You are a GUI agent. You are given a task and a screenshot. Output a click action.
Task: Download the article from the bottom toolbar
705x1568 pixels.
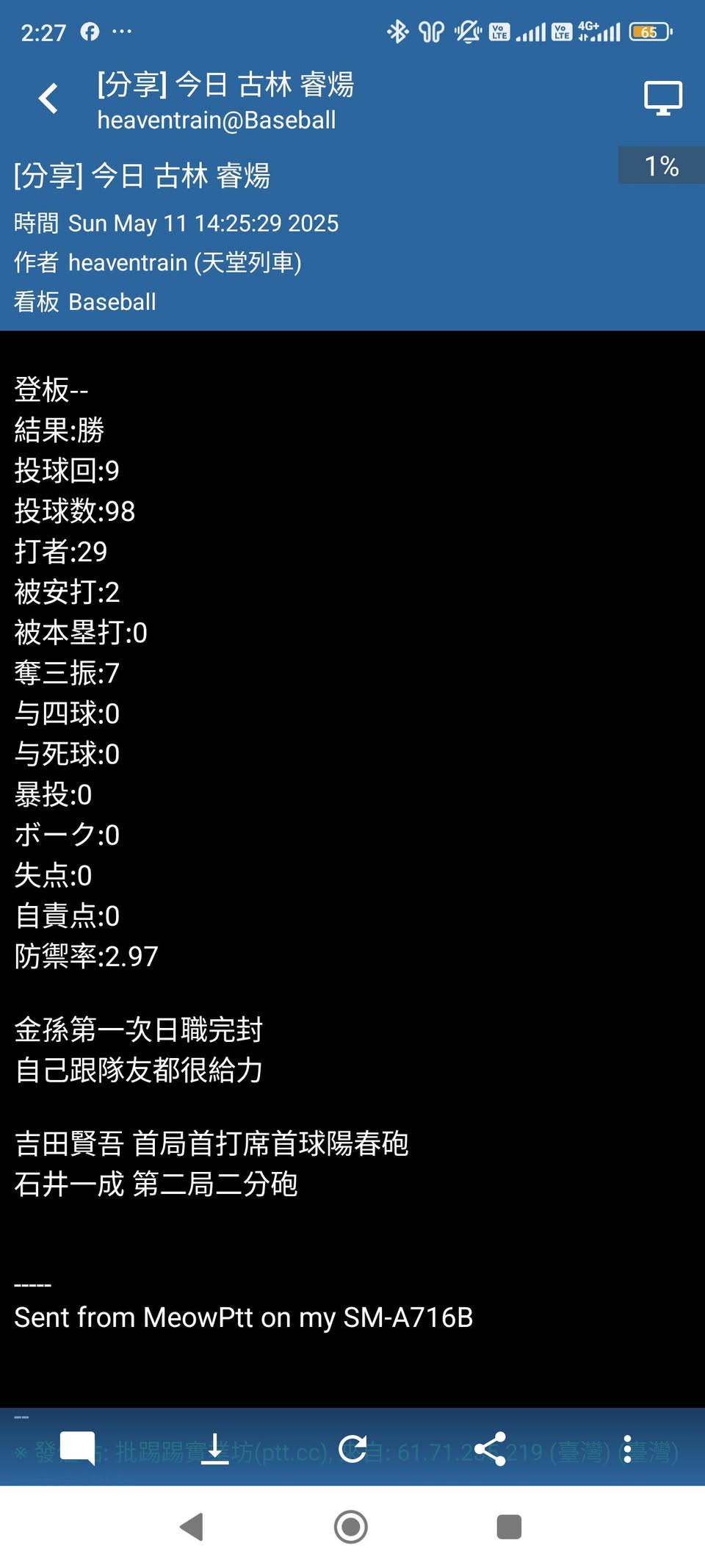214,1448
